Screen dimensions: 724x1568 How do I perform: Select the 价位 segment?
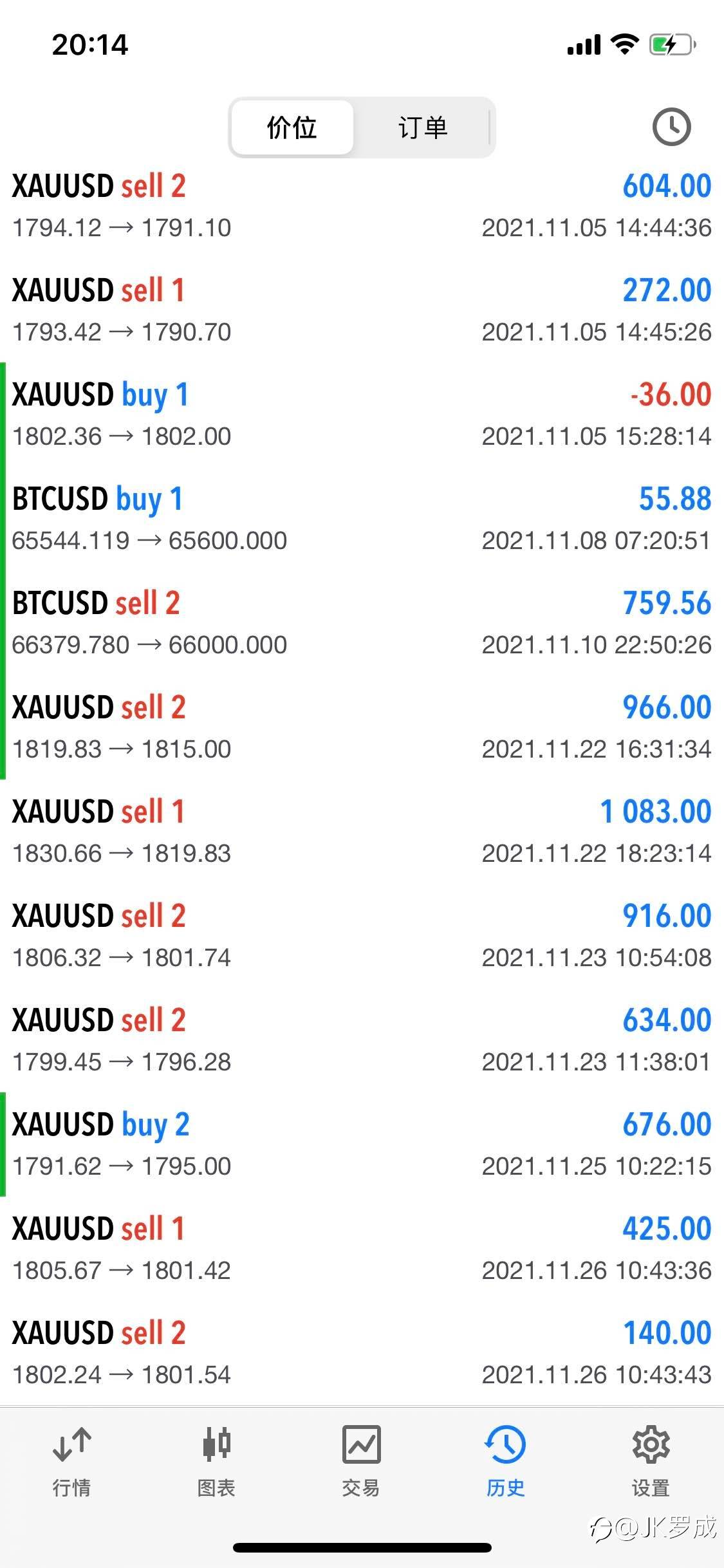pos(292,127)
